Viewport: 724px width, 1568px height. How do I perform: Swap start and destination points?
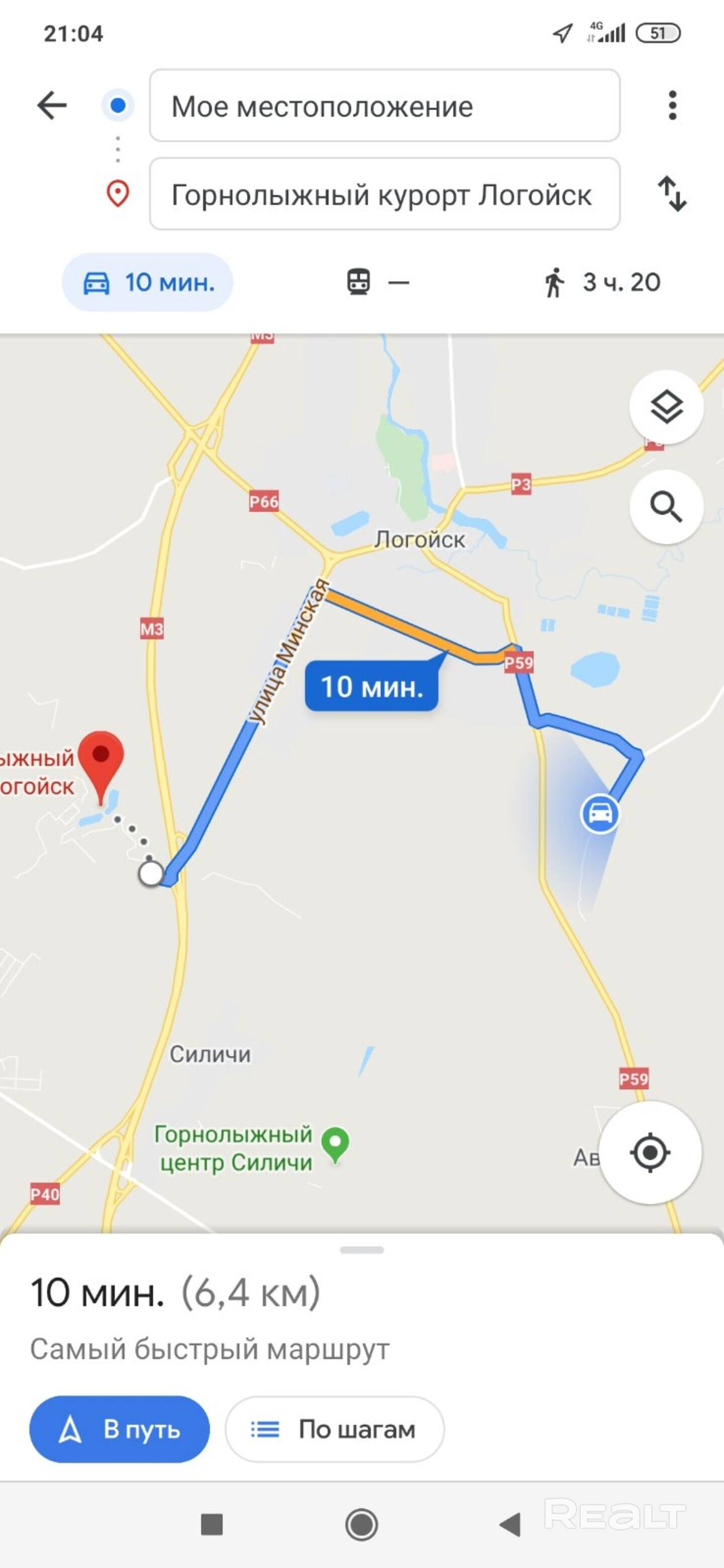tap(672, 193)
